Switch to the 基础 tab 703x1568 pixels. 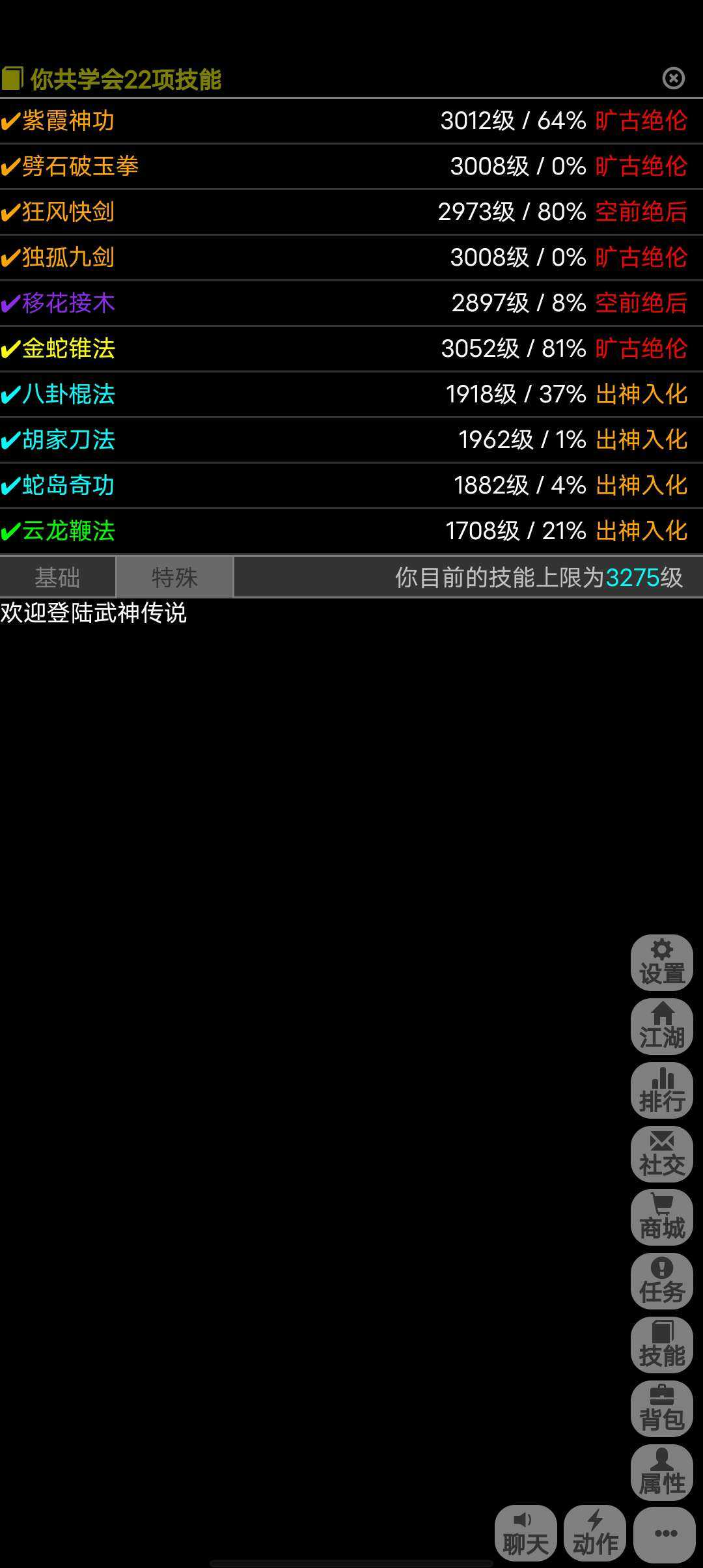pos(57,578)
